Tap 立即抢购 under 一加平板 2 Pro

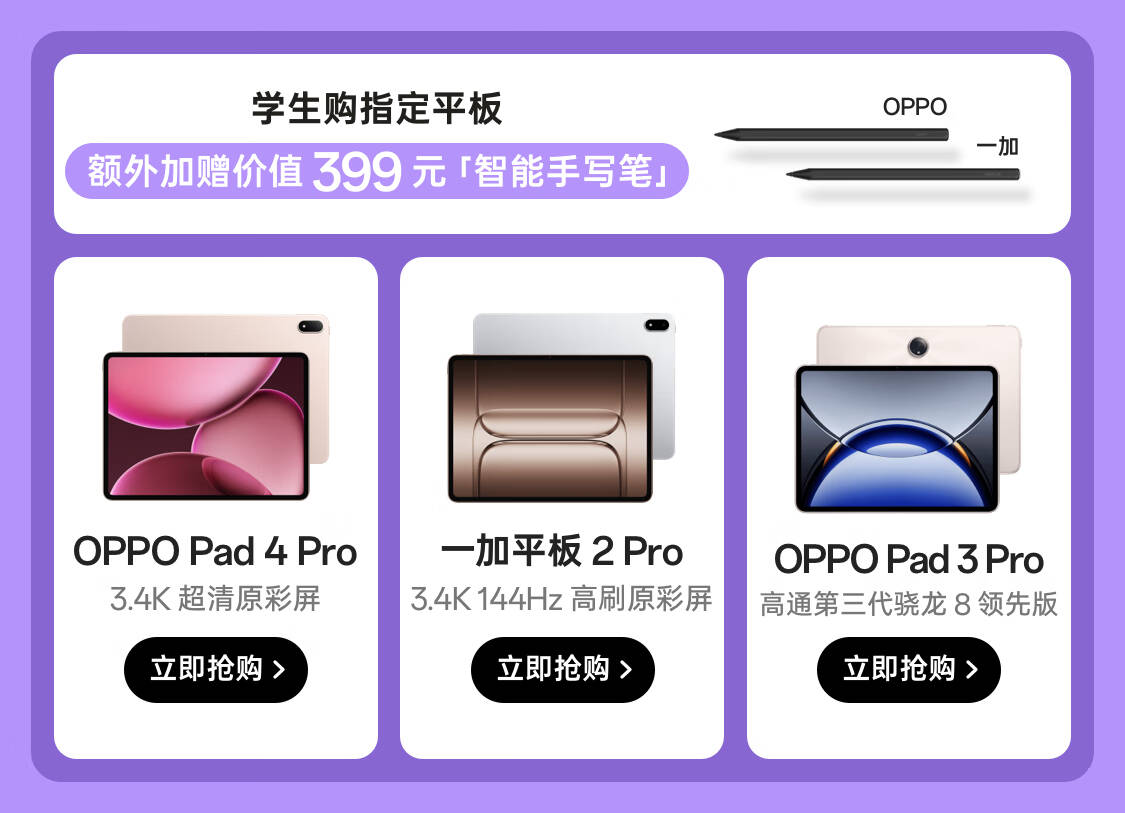(x=562, y=669)
